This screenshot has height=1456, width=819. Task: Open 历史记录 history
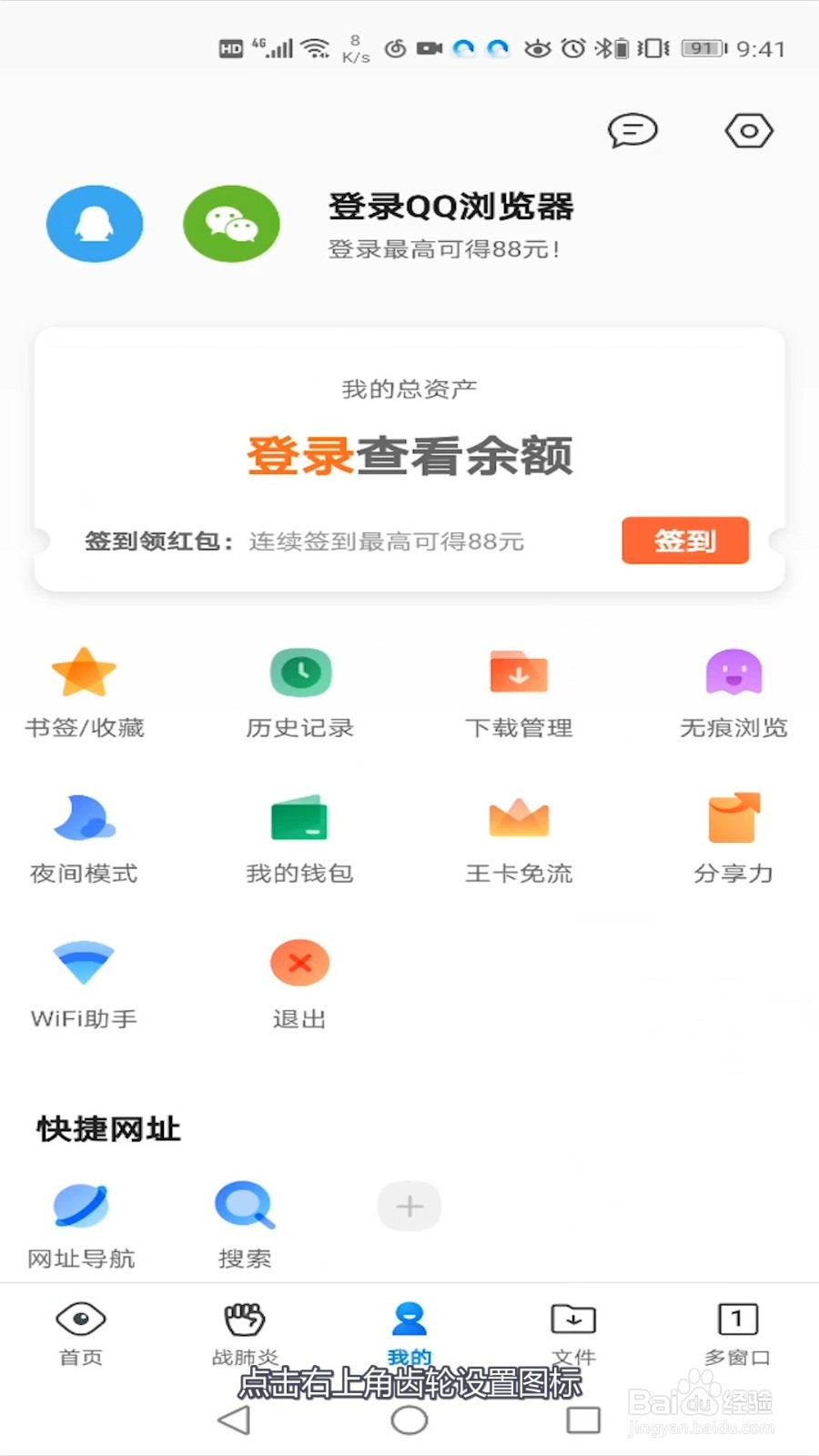point(300,690)
